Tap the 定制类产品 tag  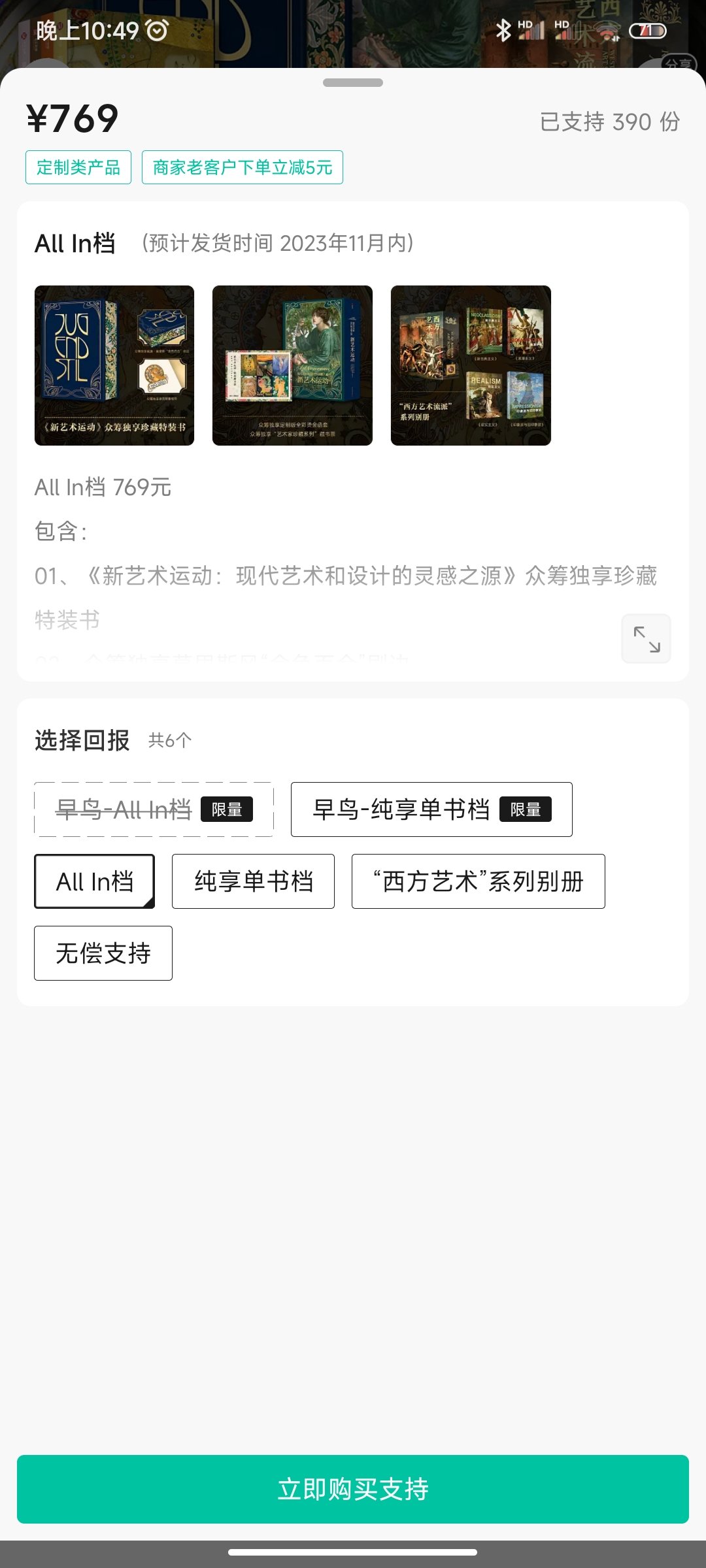78,167
